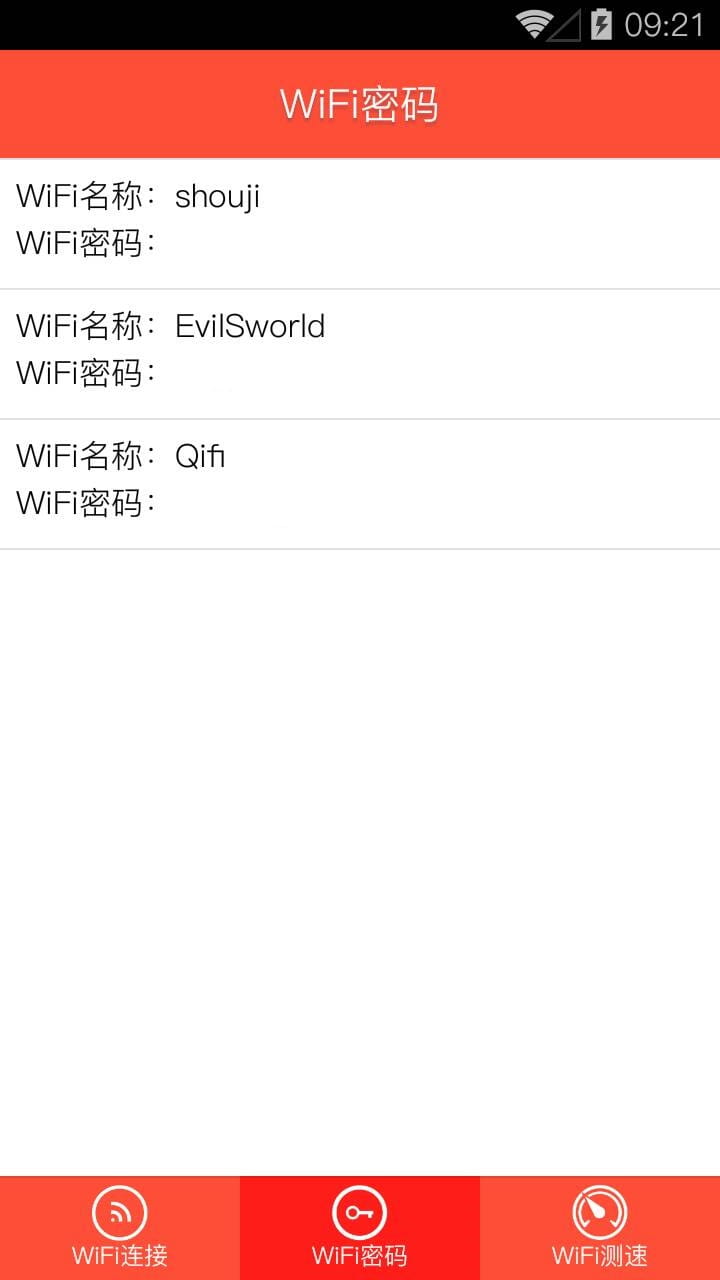Tap the EvilSworld network name text
Viewport: 720px width, 1280px height.
click(x=250, y=325)
